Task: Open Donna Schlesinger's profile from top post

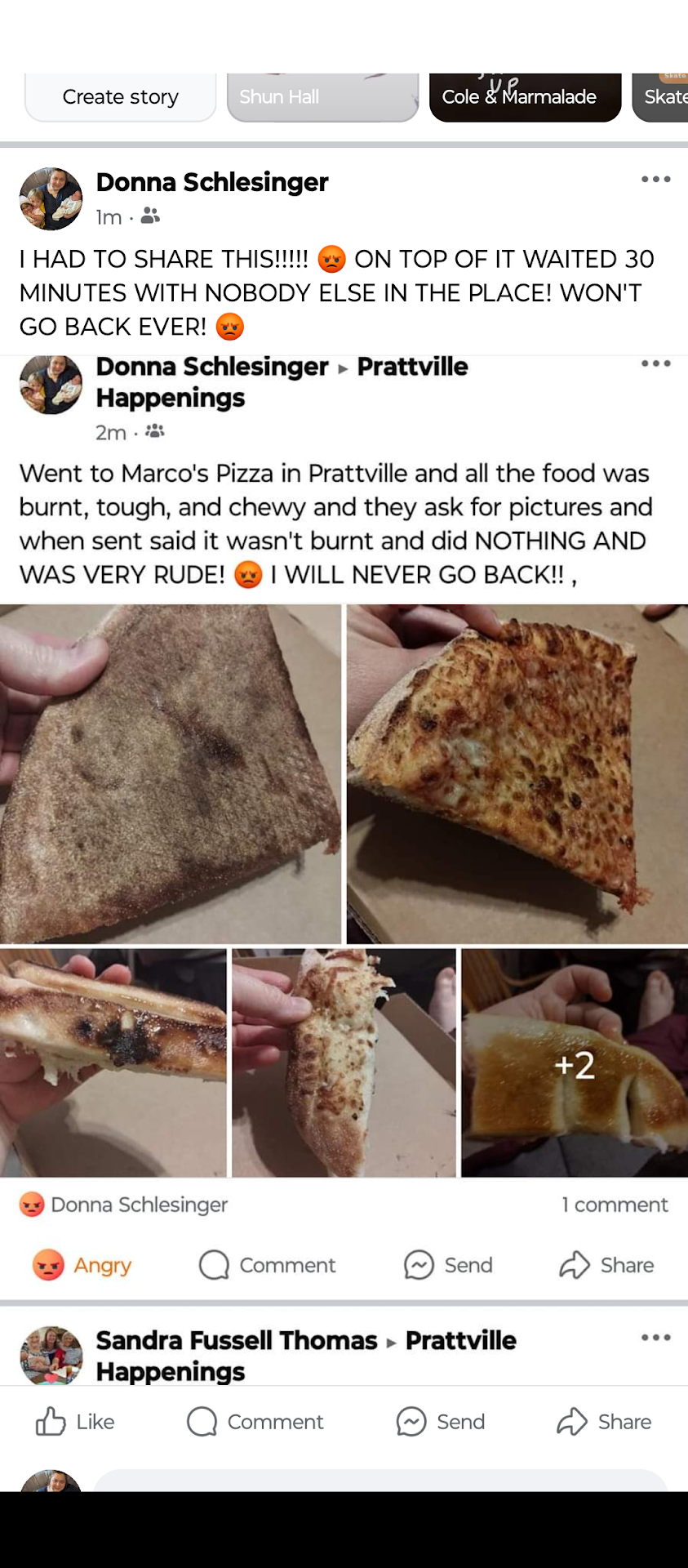Action: coord(212,182)
